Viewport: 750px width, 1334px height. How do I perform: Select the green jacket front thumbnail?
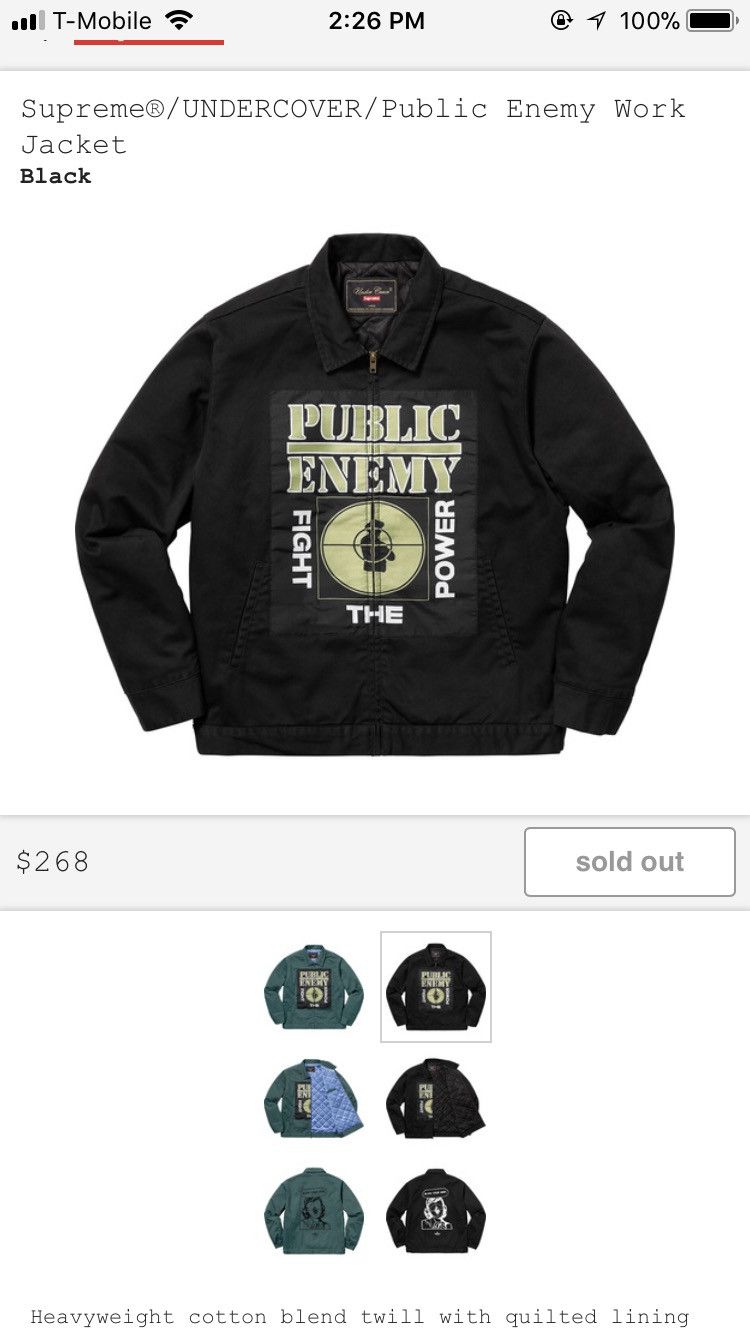pyautogui.click(x=314, y=986)
